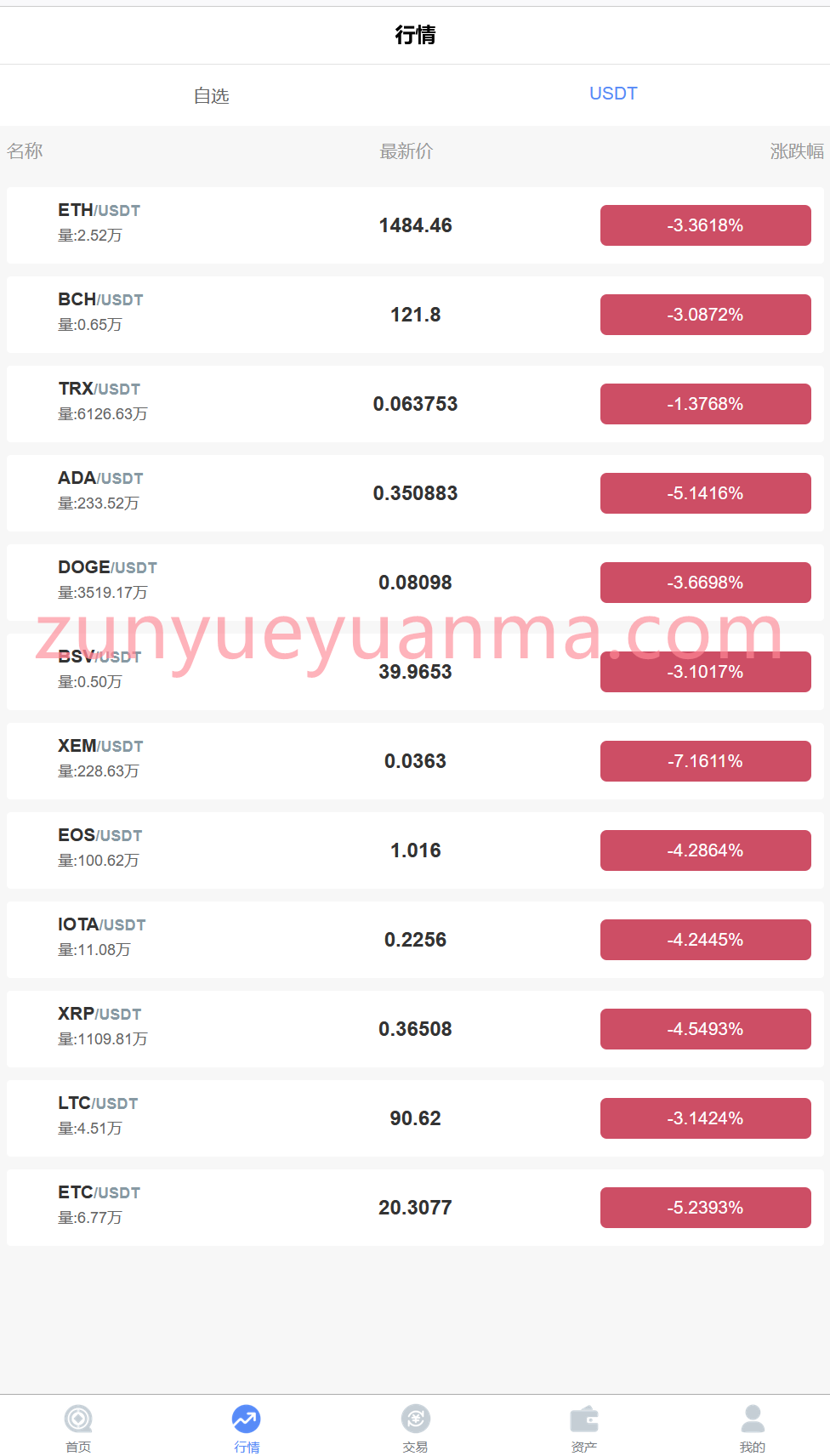Open the XRP/USDT market row
This screenshot has width=830, height=1456.
(x=415, y=1029)
